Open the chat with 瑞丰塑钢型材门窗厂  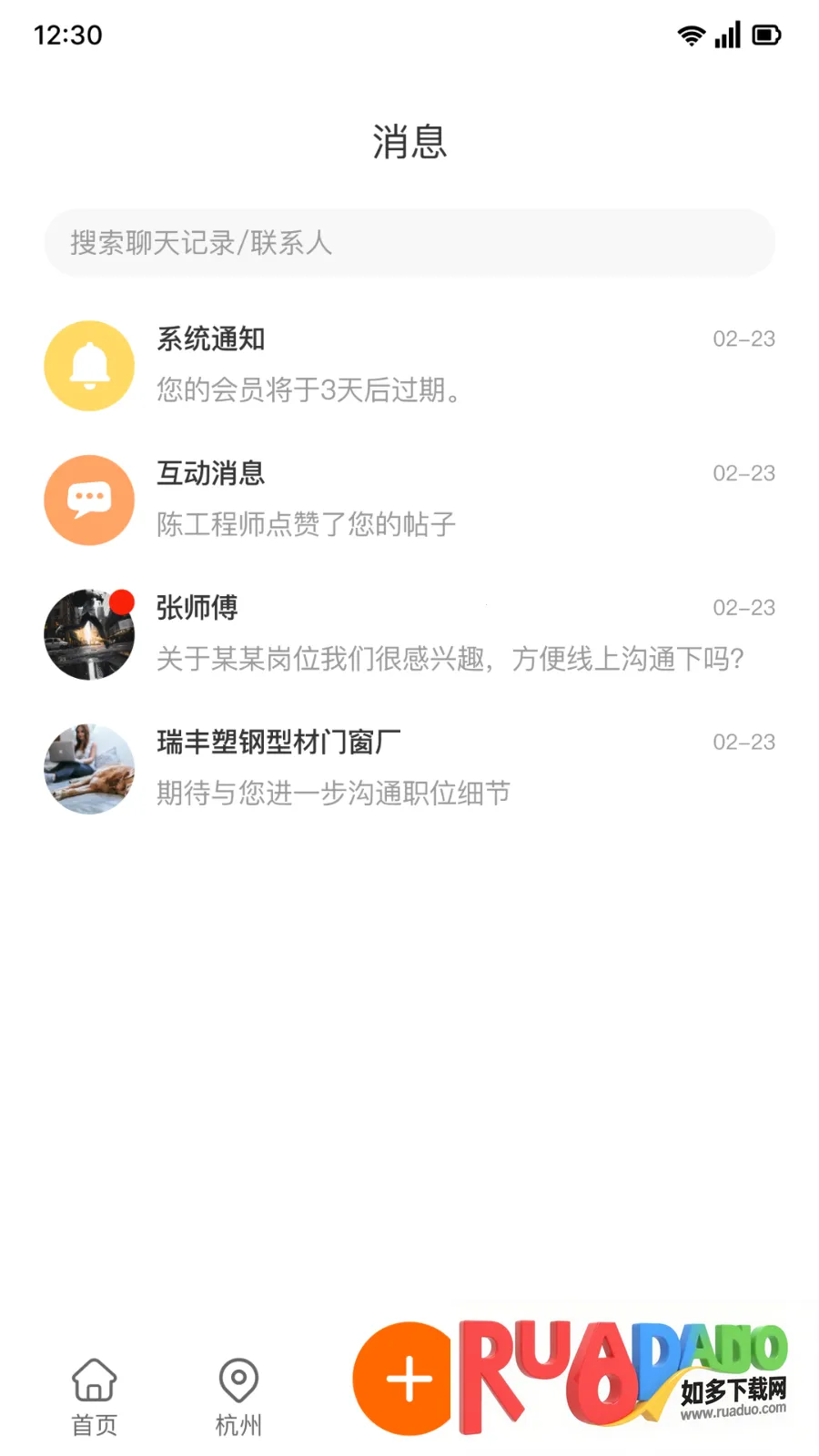(409, 769)
